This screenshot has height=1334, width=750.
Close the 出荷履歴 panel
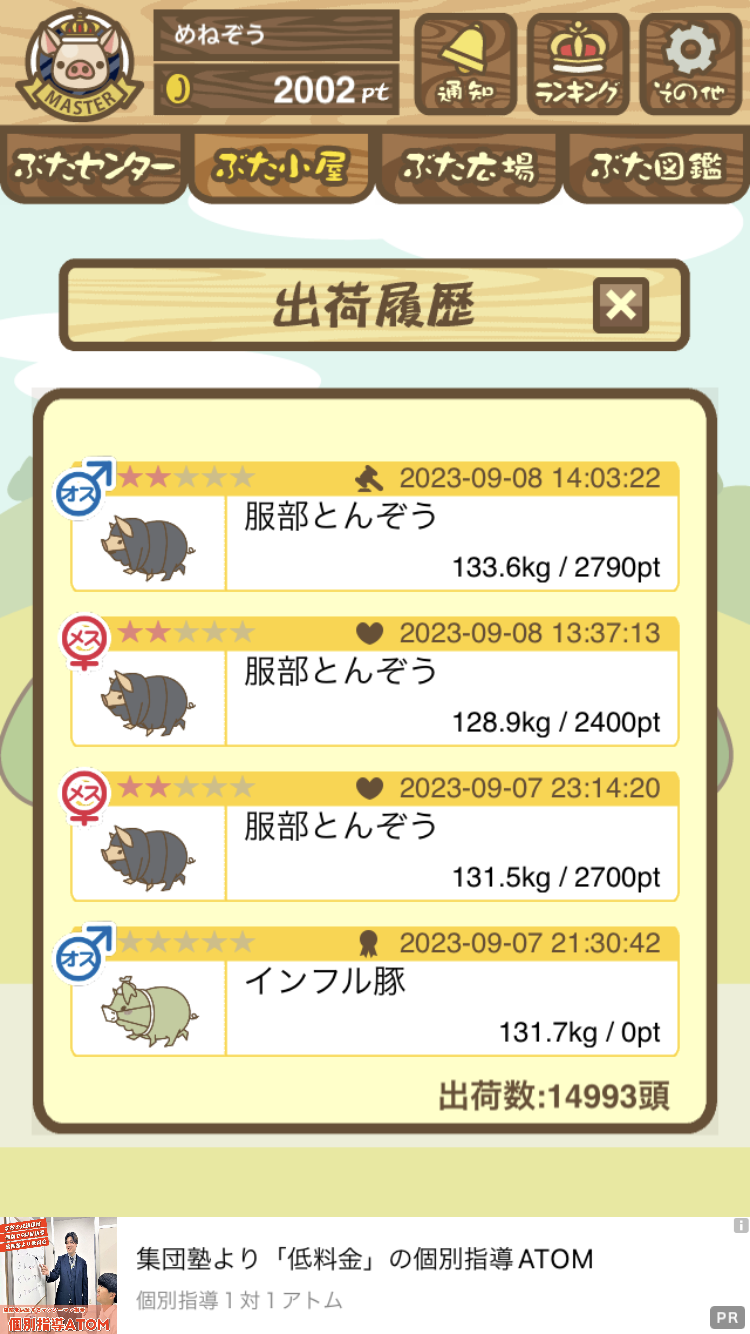[x=620, y=305]
